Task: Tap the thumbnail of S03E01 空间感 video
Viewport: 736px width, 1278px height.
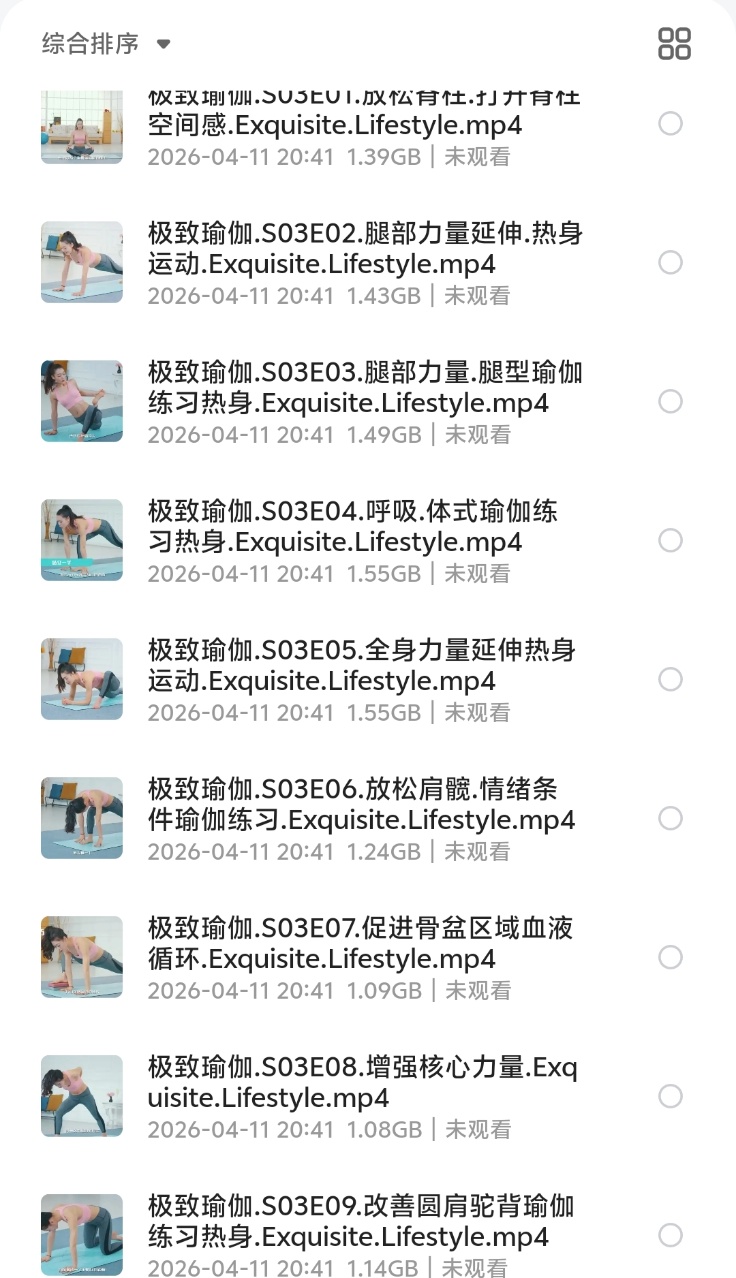Action: pos(82,127)
